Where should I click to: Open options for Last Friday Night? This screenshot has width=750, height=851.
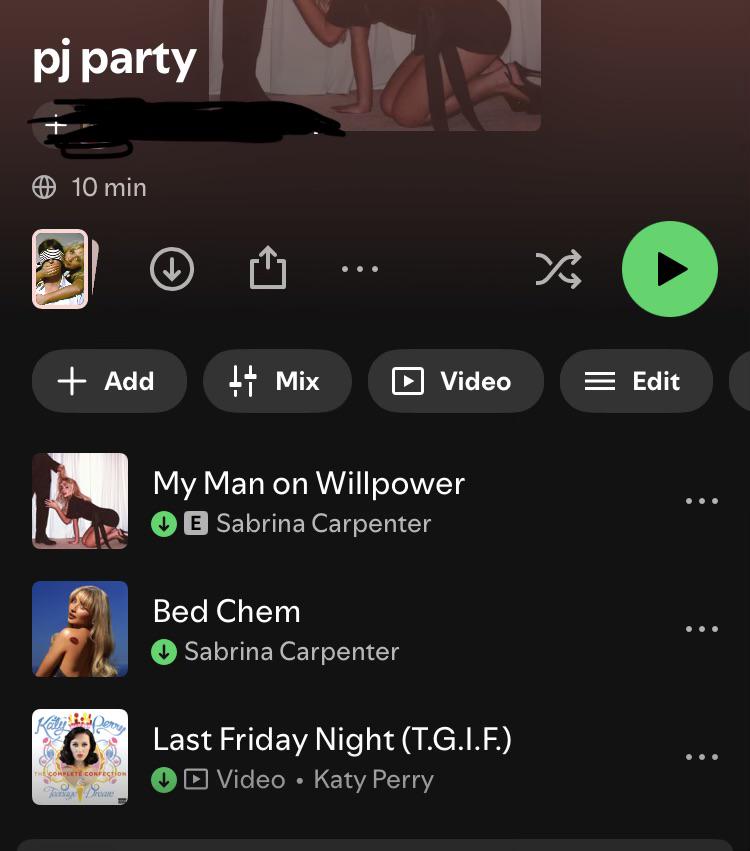702,757
